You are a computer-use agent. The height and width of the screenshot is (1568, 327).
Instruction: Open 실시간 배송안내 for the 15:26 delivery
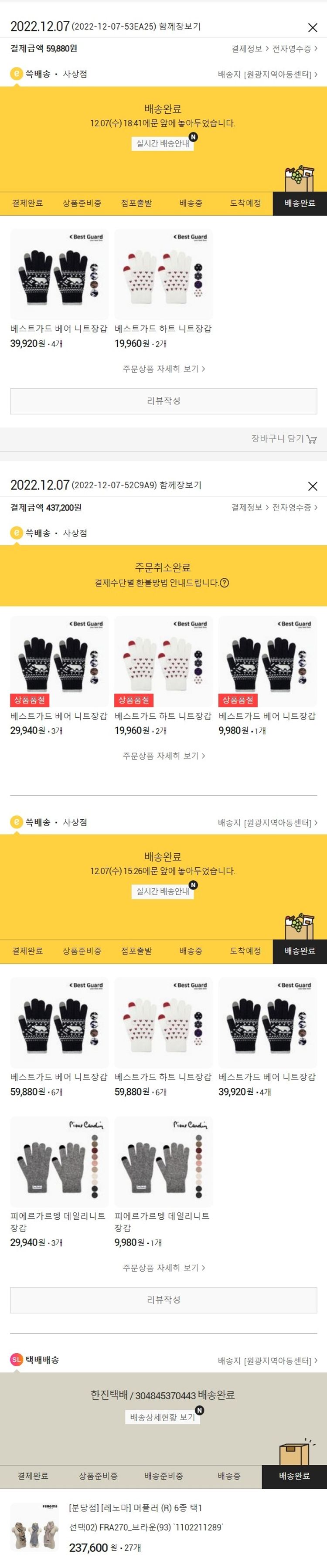pos(163,891)
